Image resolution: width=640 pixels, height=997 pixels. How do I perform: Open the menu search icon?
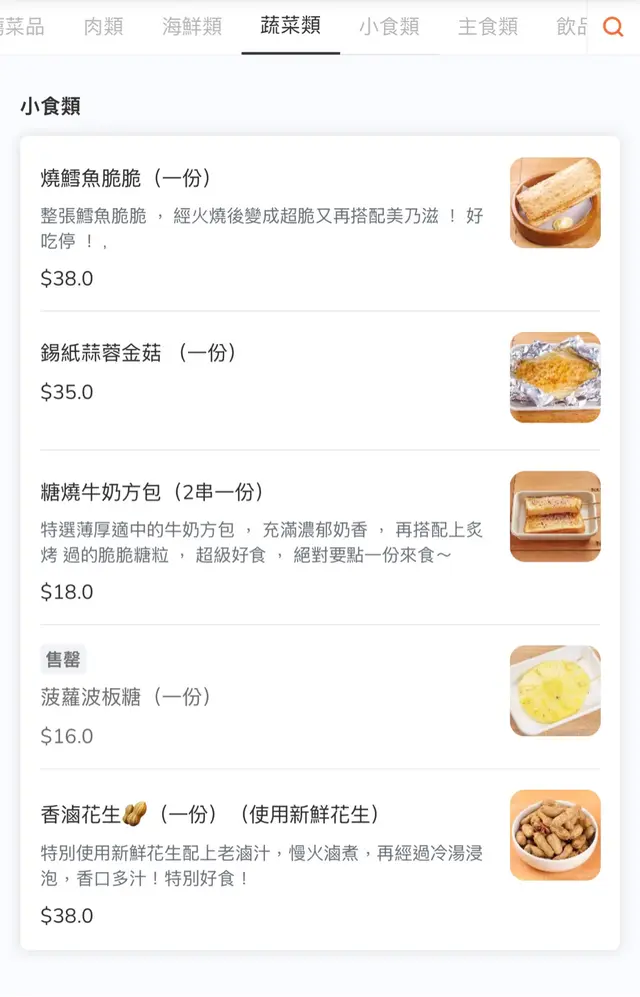pos(613,27)
